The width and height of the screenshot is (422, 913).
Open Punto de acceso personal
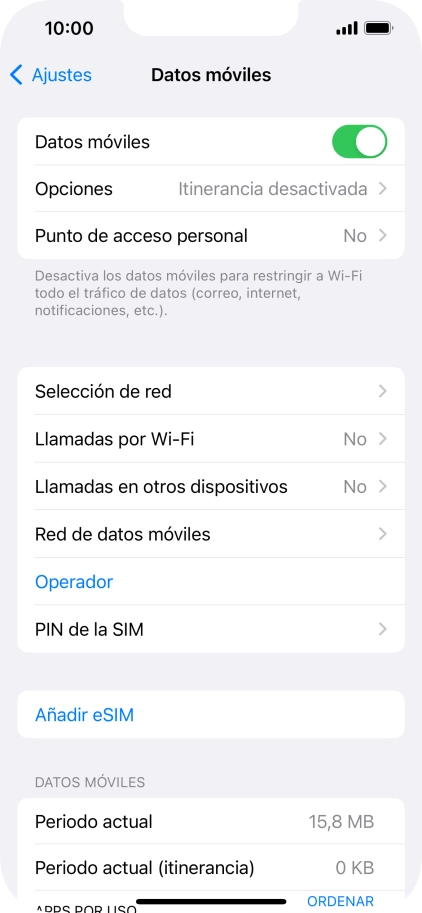(211, 236)
